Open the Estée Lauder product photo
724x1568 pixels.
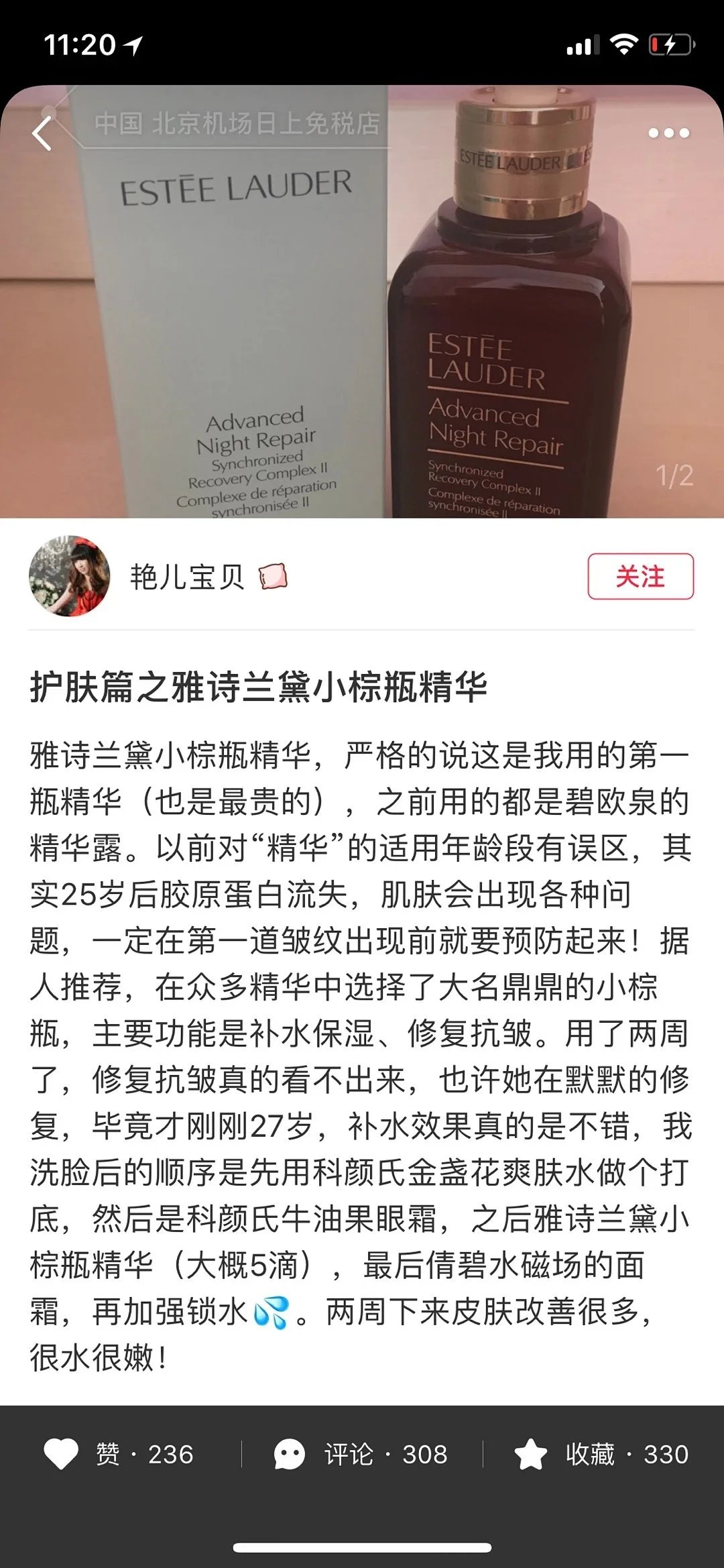362,322
